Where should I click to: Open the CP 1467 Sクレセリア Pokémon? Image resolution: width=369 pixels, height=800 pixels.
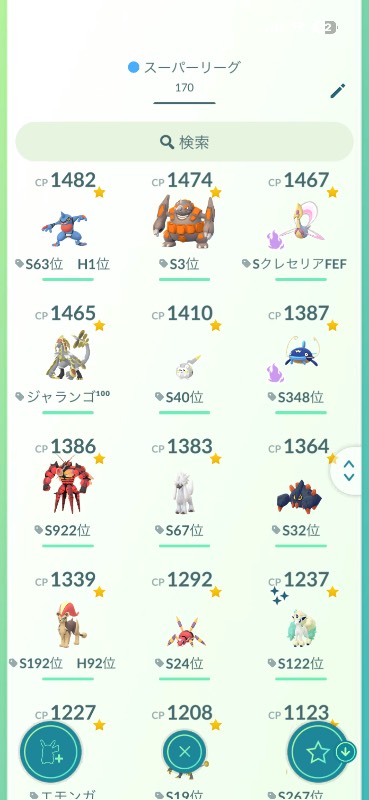click(300, 226)
